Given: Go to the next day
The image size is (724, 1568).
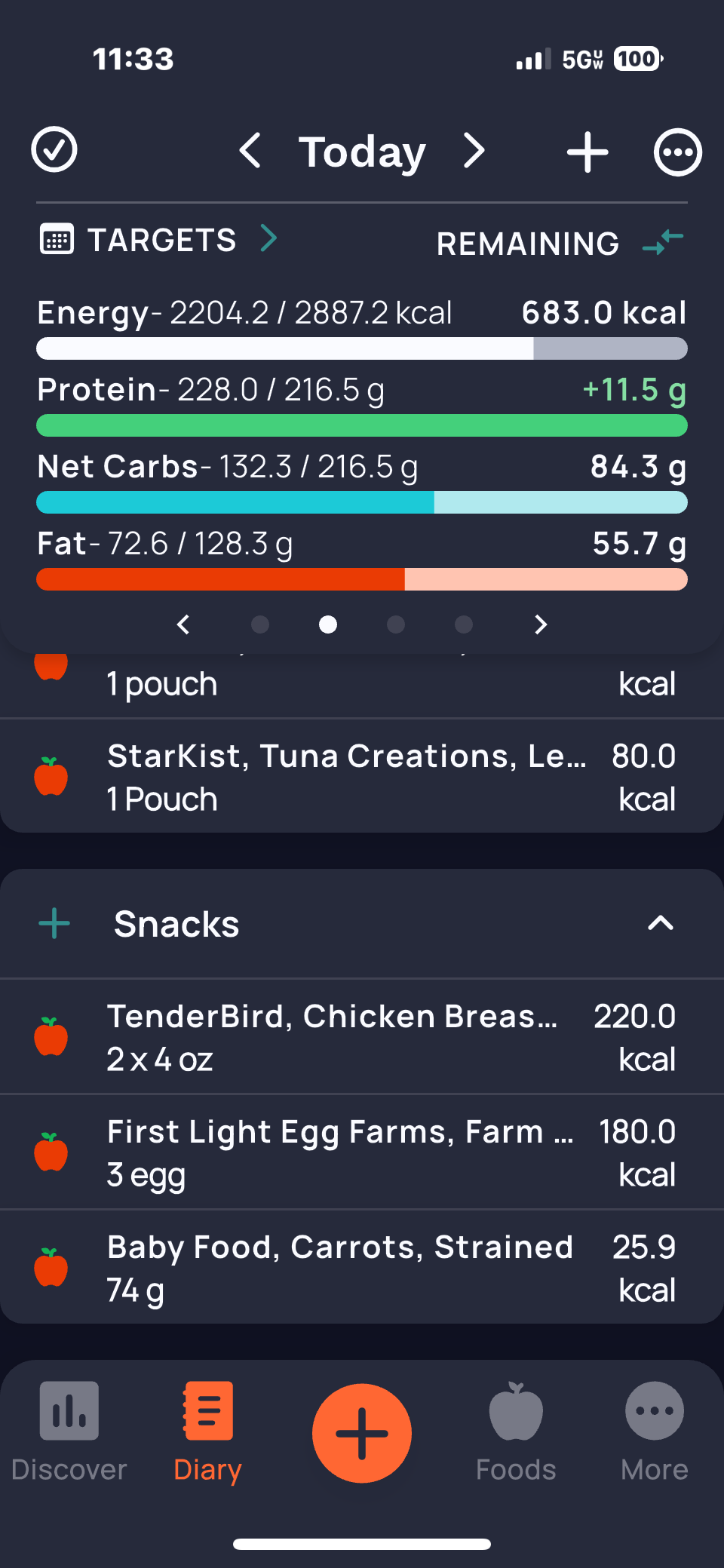Looking at the screenshot, I should pos(474,151).
